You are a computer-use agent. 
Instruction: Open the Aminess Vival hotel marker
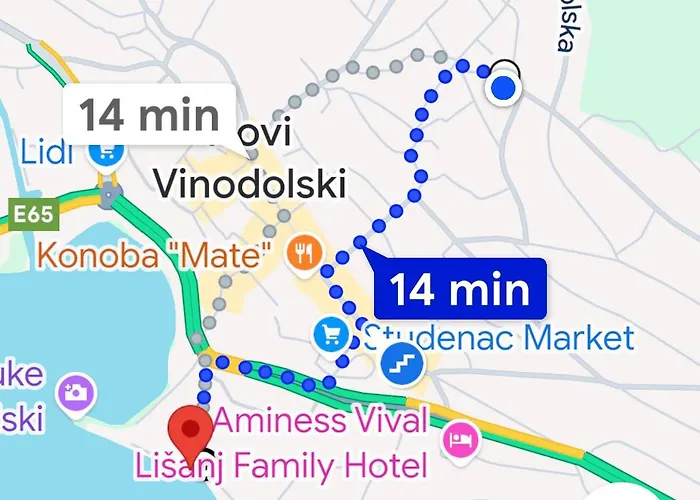(x=460, y=437)
